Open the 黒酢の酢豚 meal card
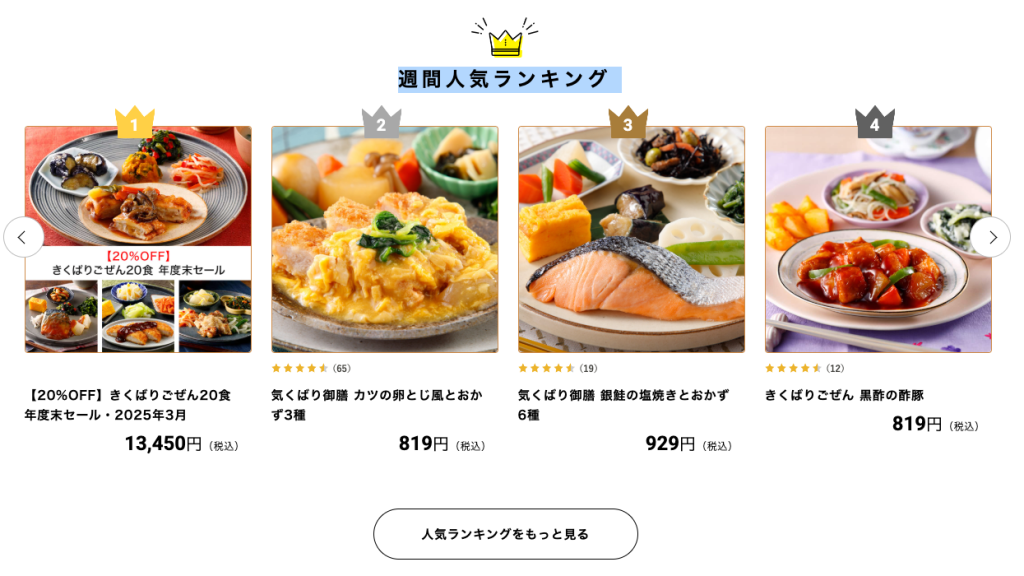Screen dimensions: 1024x576 pos(878,240)
